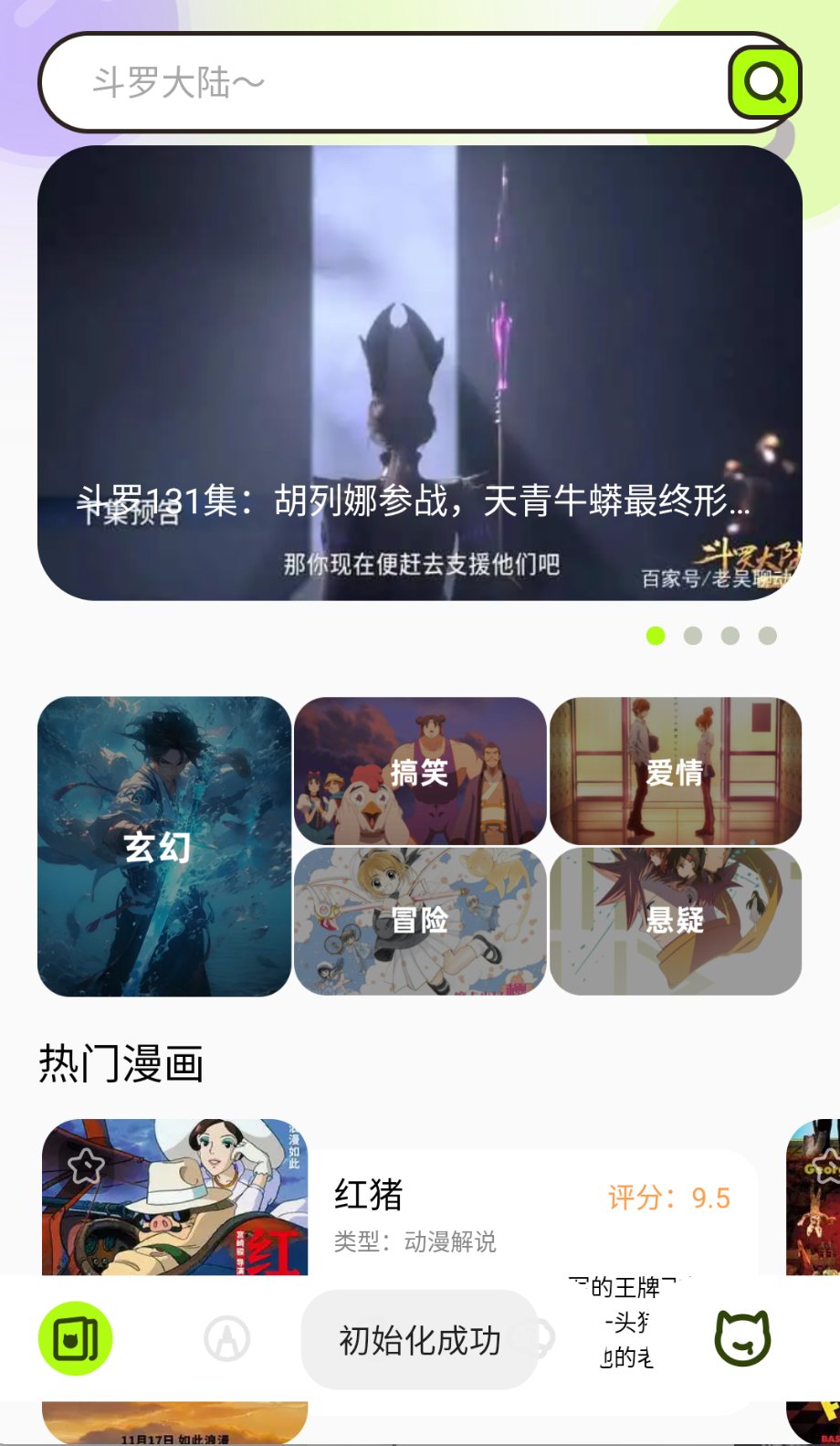Open the 热门漫画 section heading
This screenshot has width=840, height=1446.
point(121,1063)
